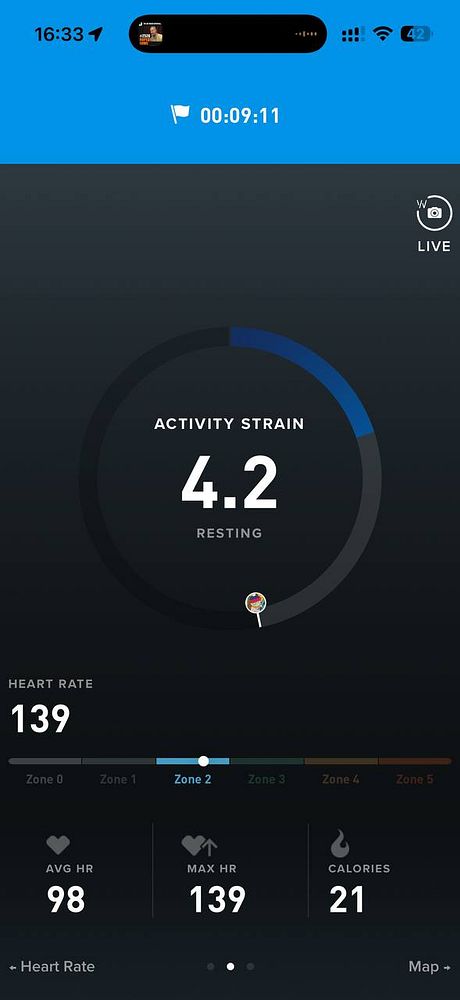
Task: Open the Dynamic Island media player
Action: pos(228,34)
